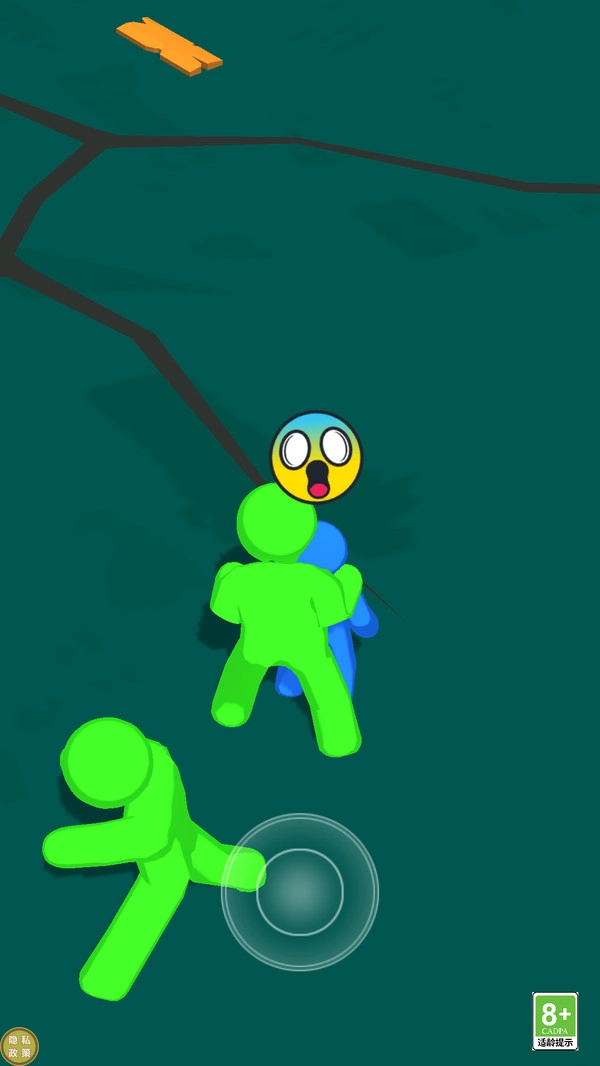The width and height of the screenshot is (600, 1066).
Task: Open the 隐私政策 privacy policy button
Action: [19, 1046]
